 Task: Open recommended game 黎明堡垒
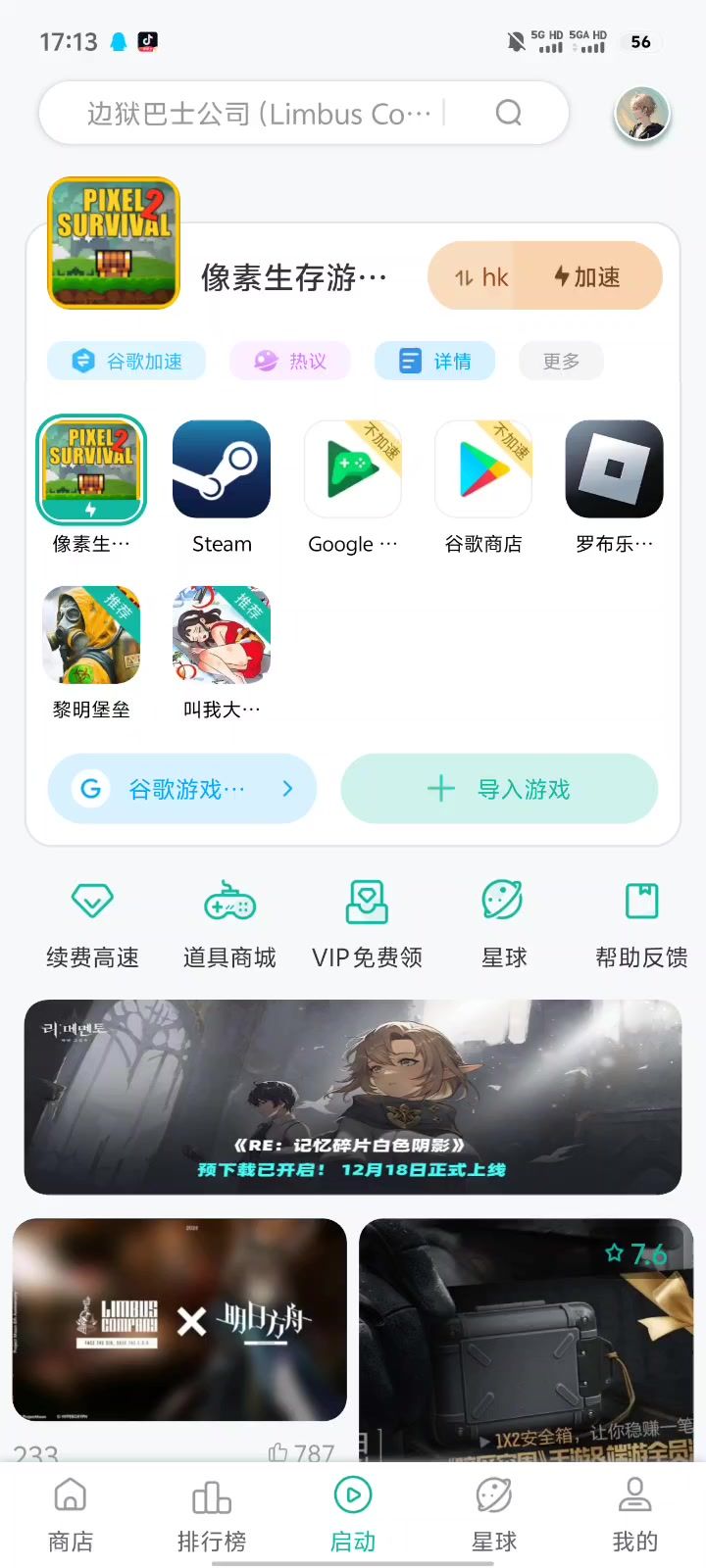(x=91, y=636)
